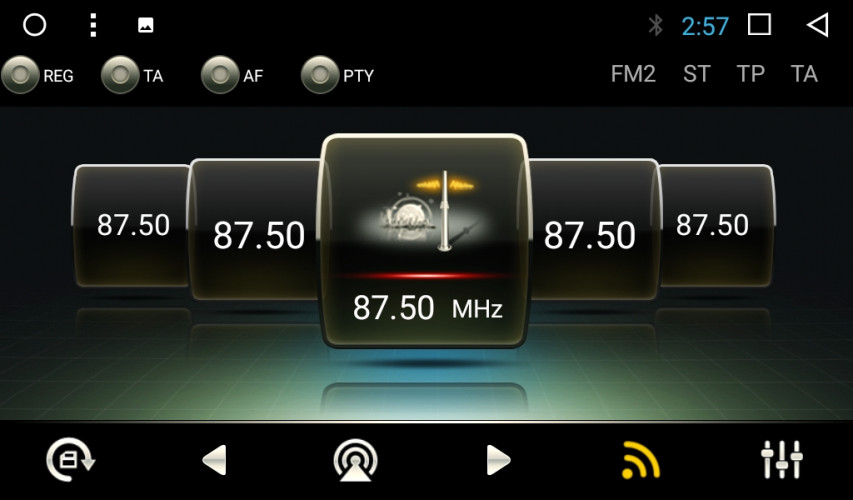
Task: Toggle the PTY option
Action: click(x=320, y=75)
